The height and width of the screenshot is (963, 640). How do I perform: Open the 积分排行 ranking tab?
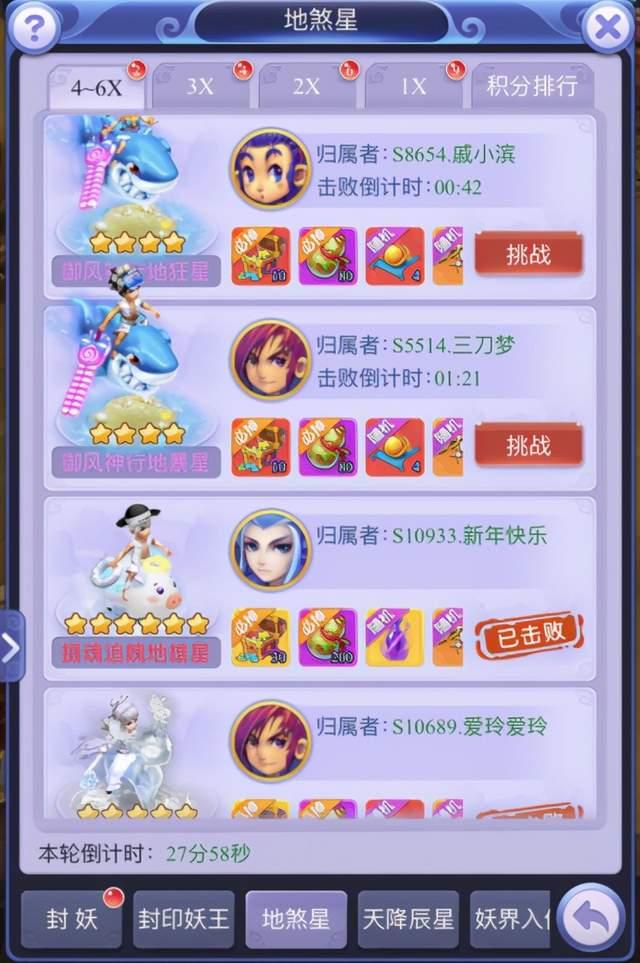(x=532, y=86)
